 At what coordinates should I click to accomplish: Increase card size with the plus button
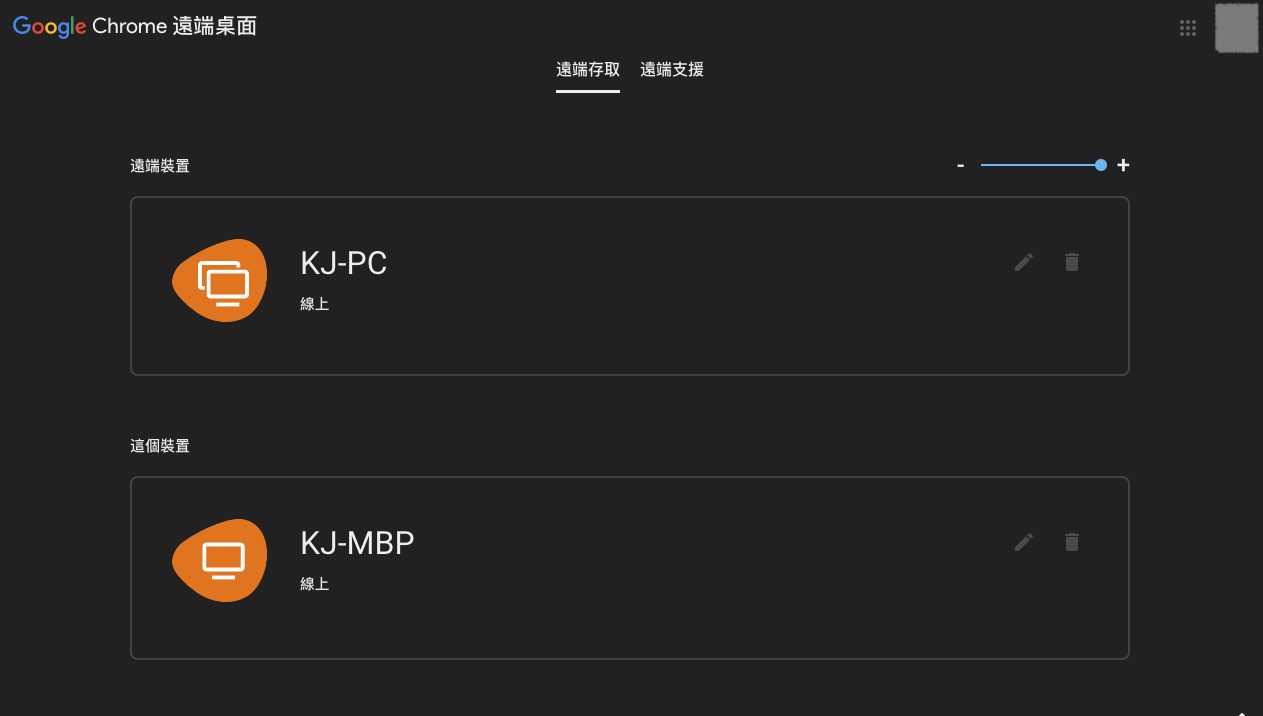pos(1123,165)
